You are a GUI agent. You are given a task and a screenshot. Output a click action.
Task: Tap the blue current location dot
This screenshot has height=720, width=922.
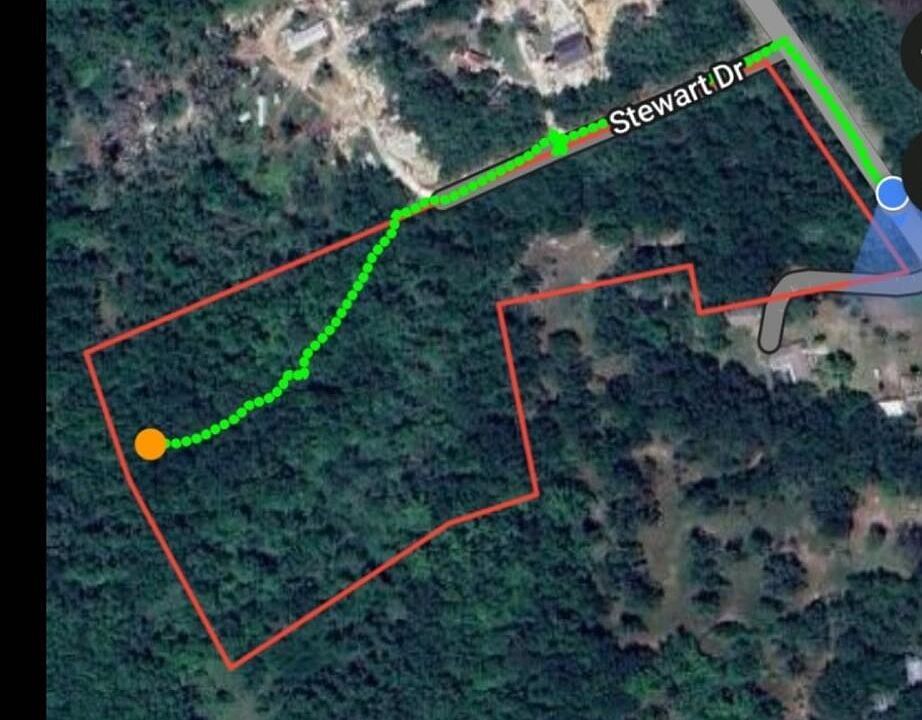click(x=892, y=193)
